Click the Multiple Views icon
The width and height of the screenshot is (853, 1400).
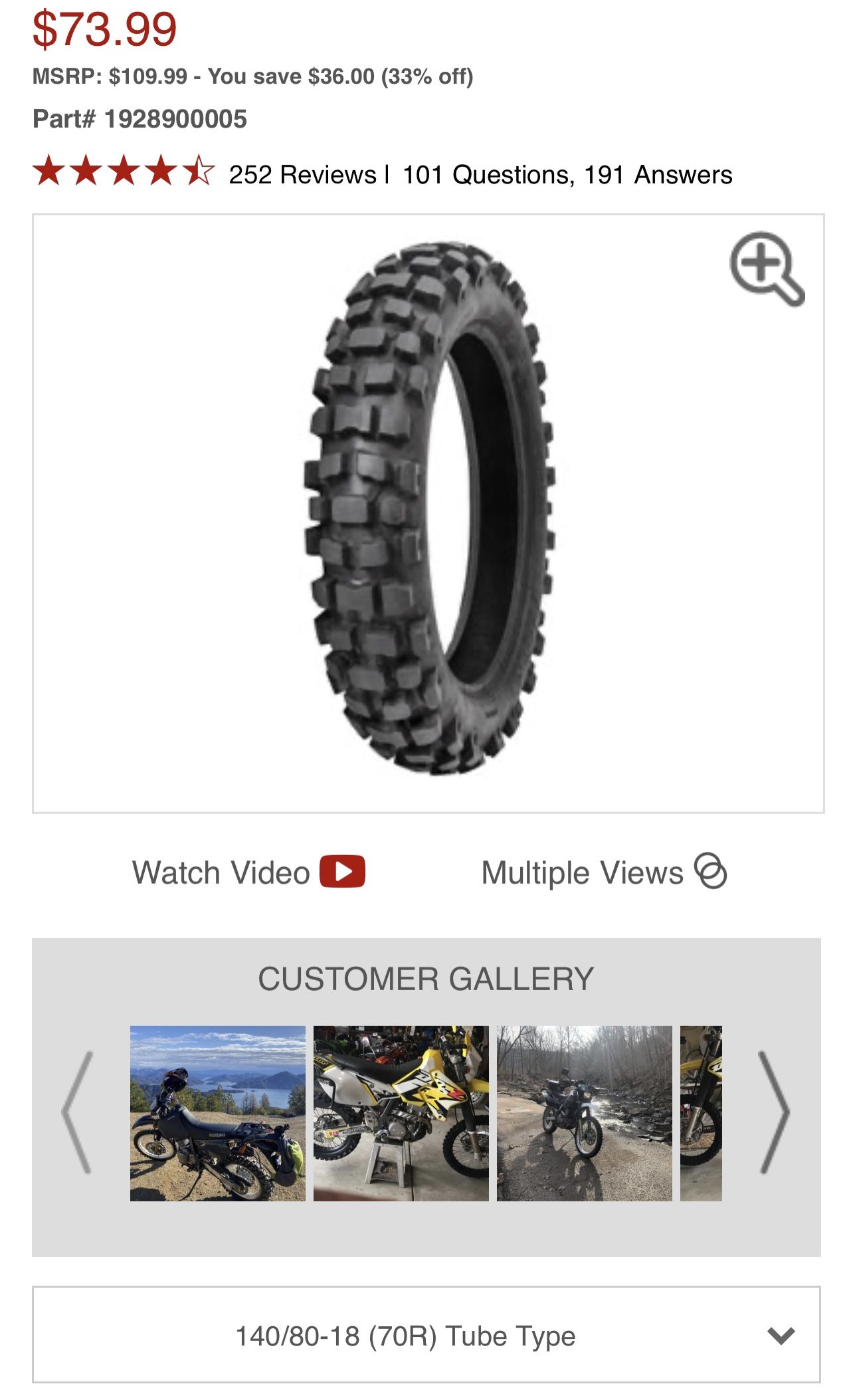pyautogui.click(x=711, y=871)
